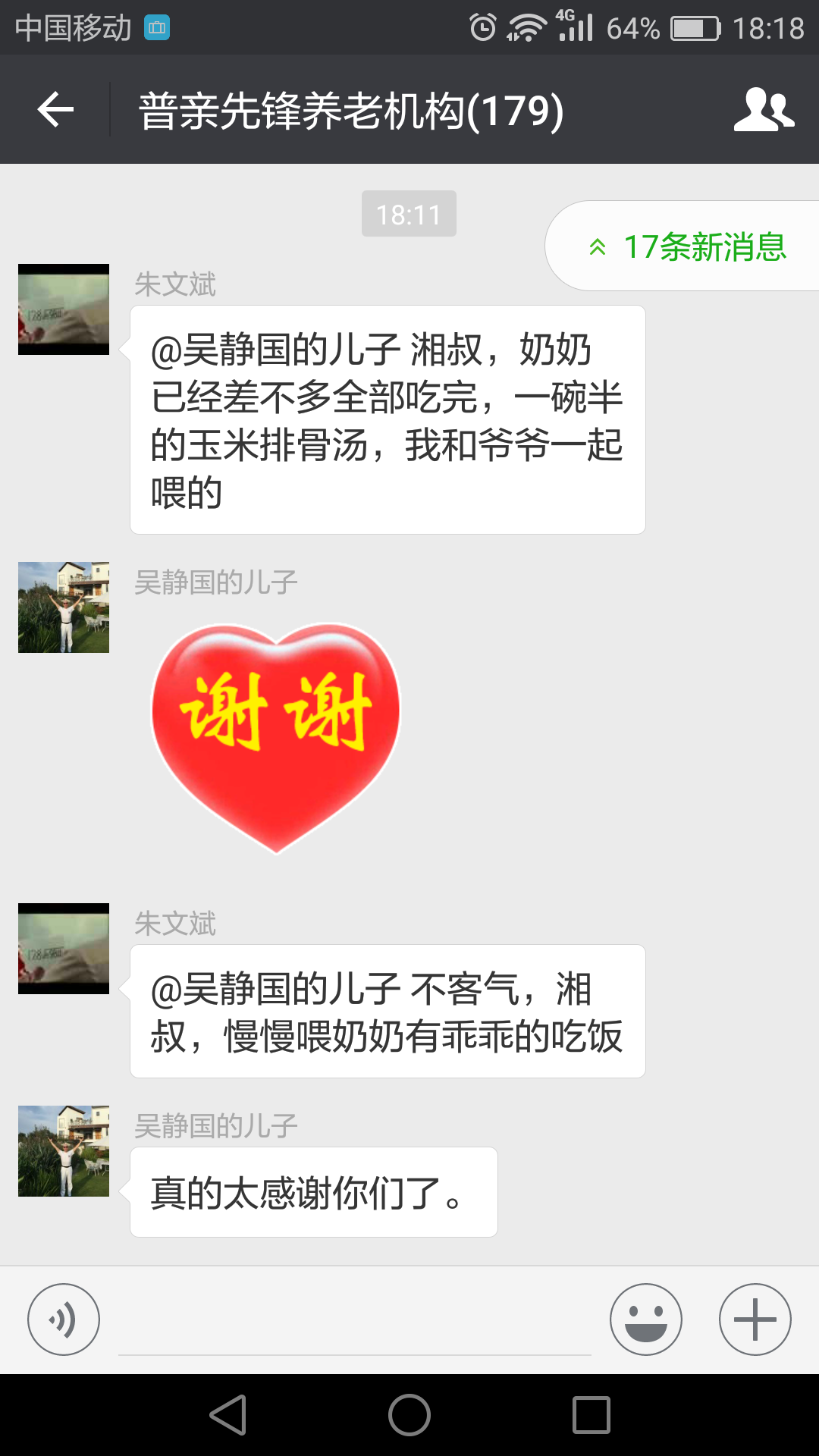Open 吴静国的儿子's avatar beside 真的太感谢你们了
The width and height of the screenshot is (819, 1456).
[64, 1151]
